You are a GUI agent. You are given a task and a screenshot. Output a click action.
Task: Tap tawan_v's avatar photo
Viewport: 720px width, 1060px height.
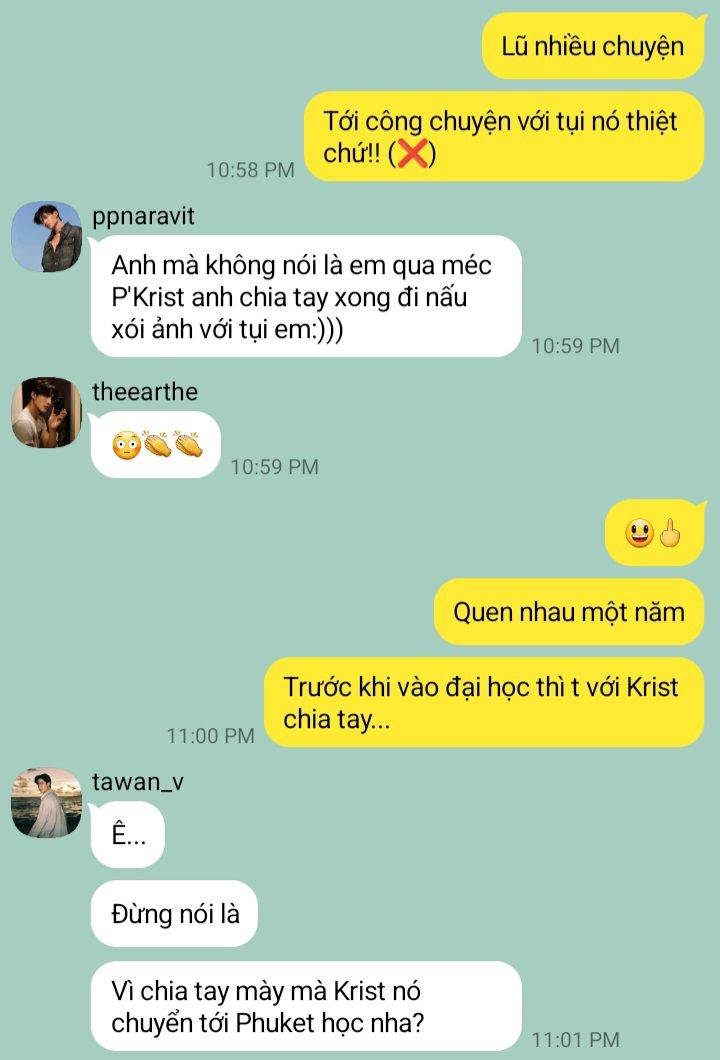46,802
